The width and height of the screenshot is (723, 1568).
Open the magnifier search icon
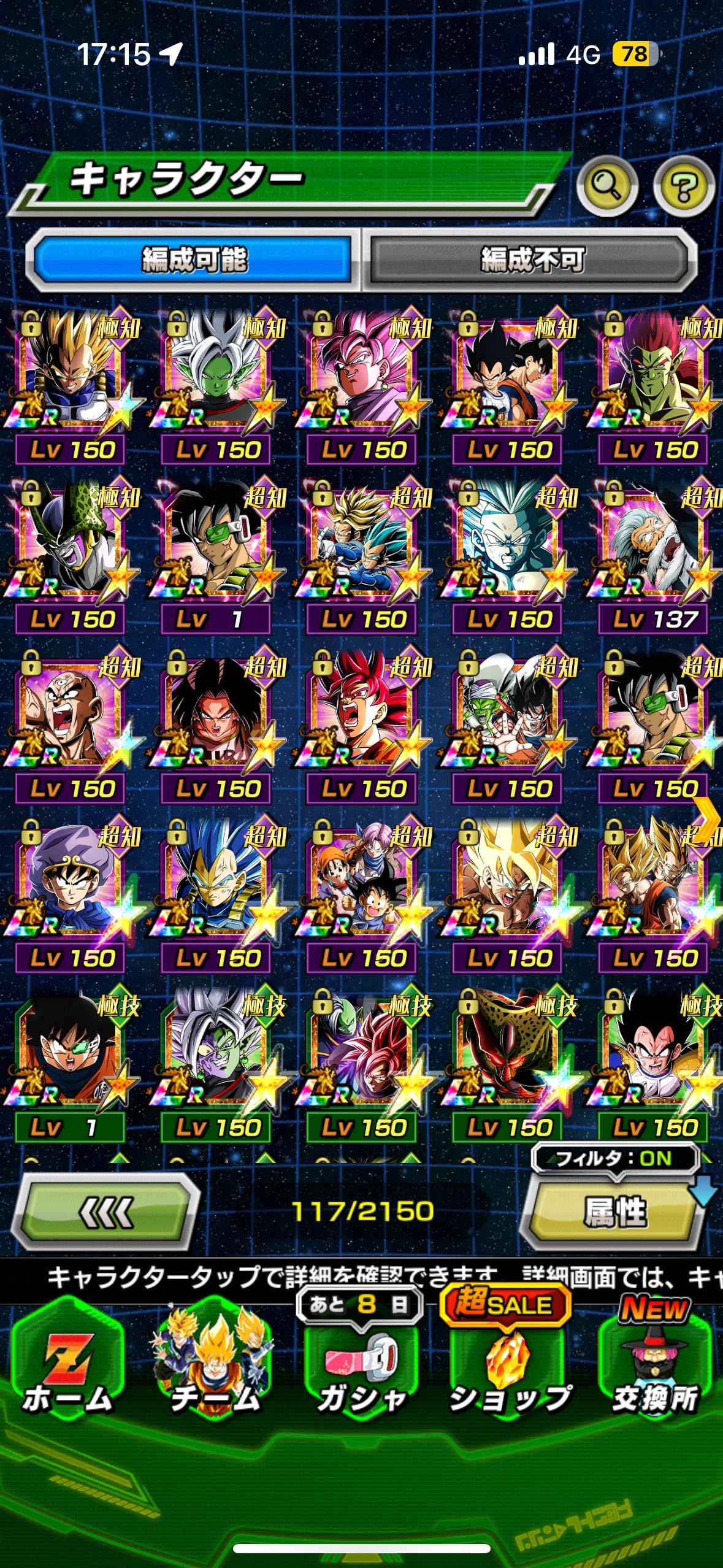[606, 186]
